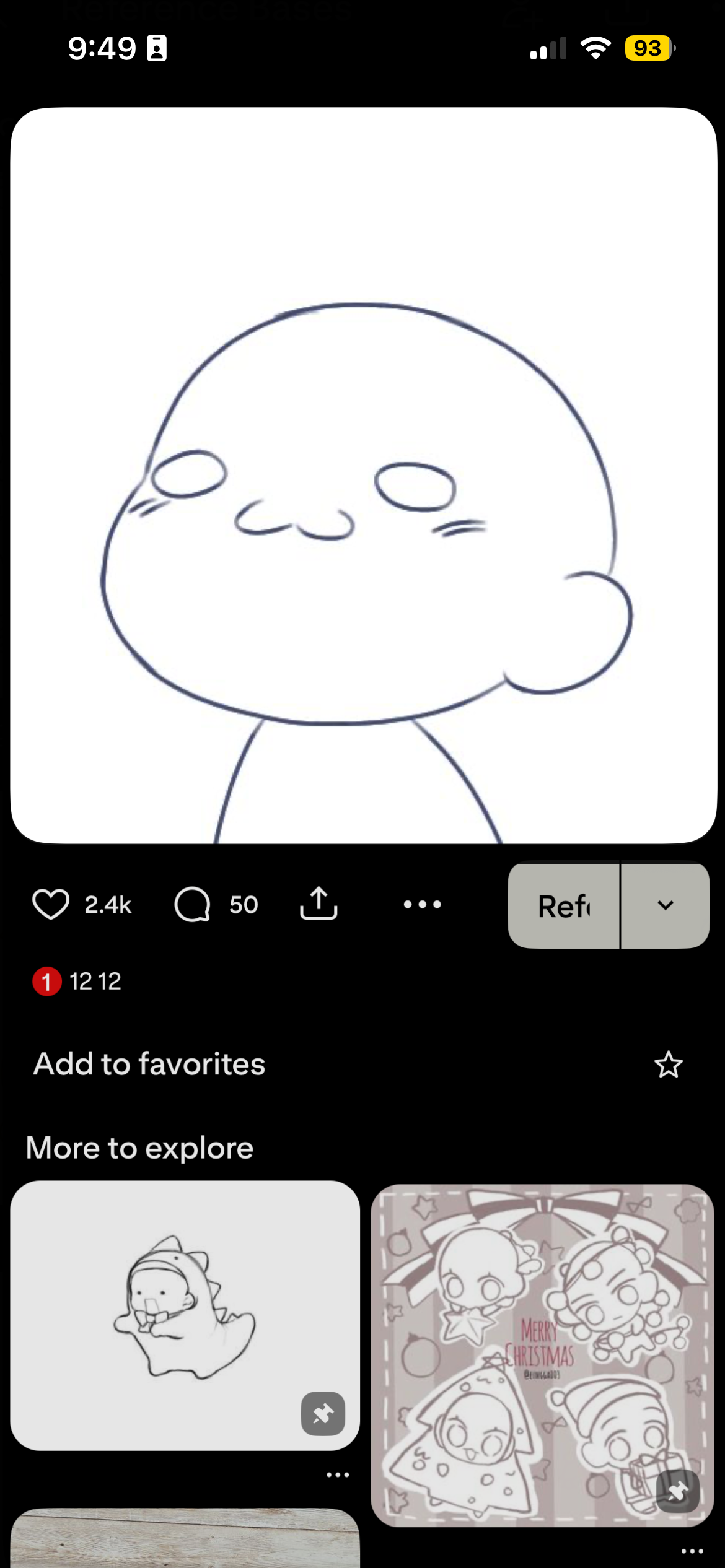Expand the board picker dropdown arrow
The width and height of the screenshot is (725, 1568).
pyautogui.click(x=666, y=906)
